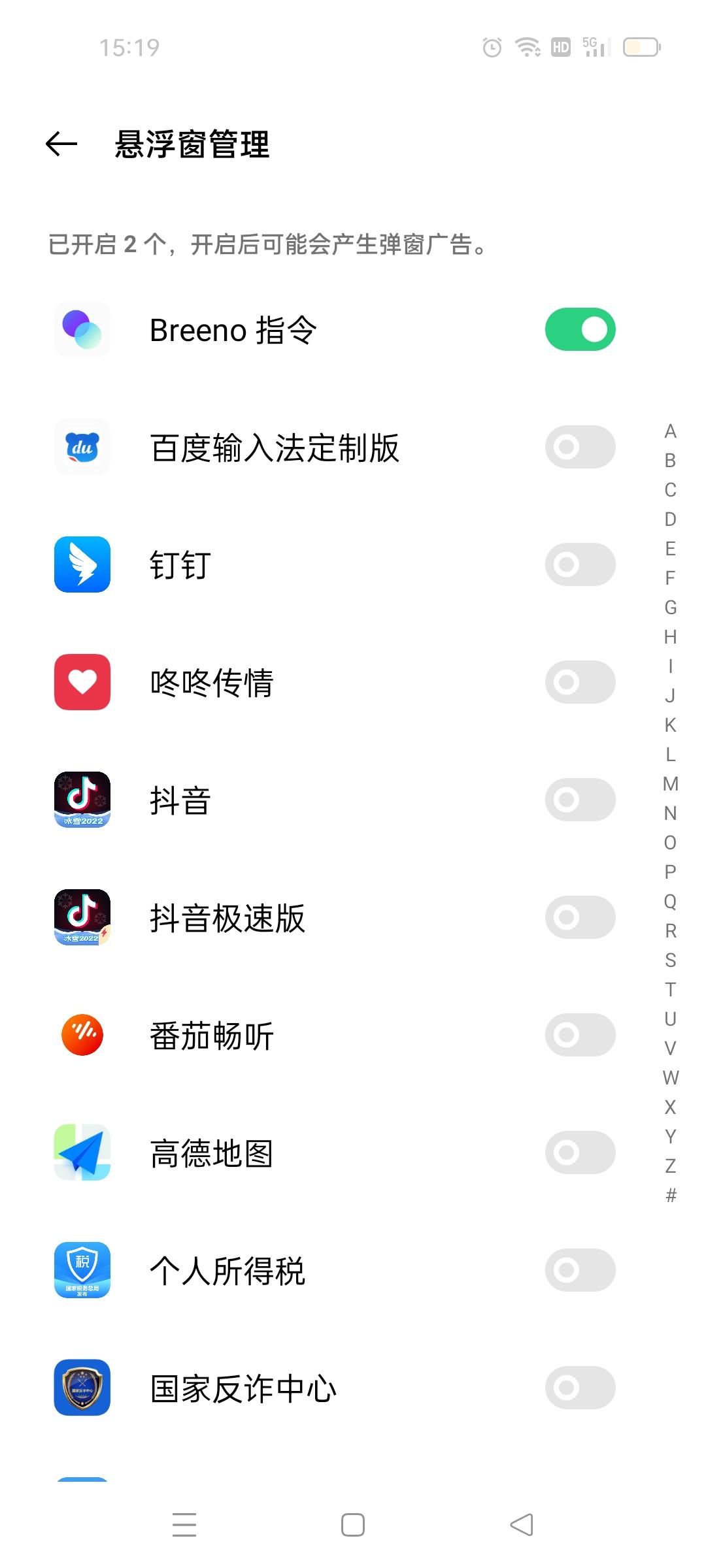The image size is (706, 1568).
Task: Click the 个人所得税 app icon
Action: [x=81, y=1269]
